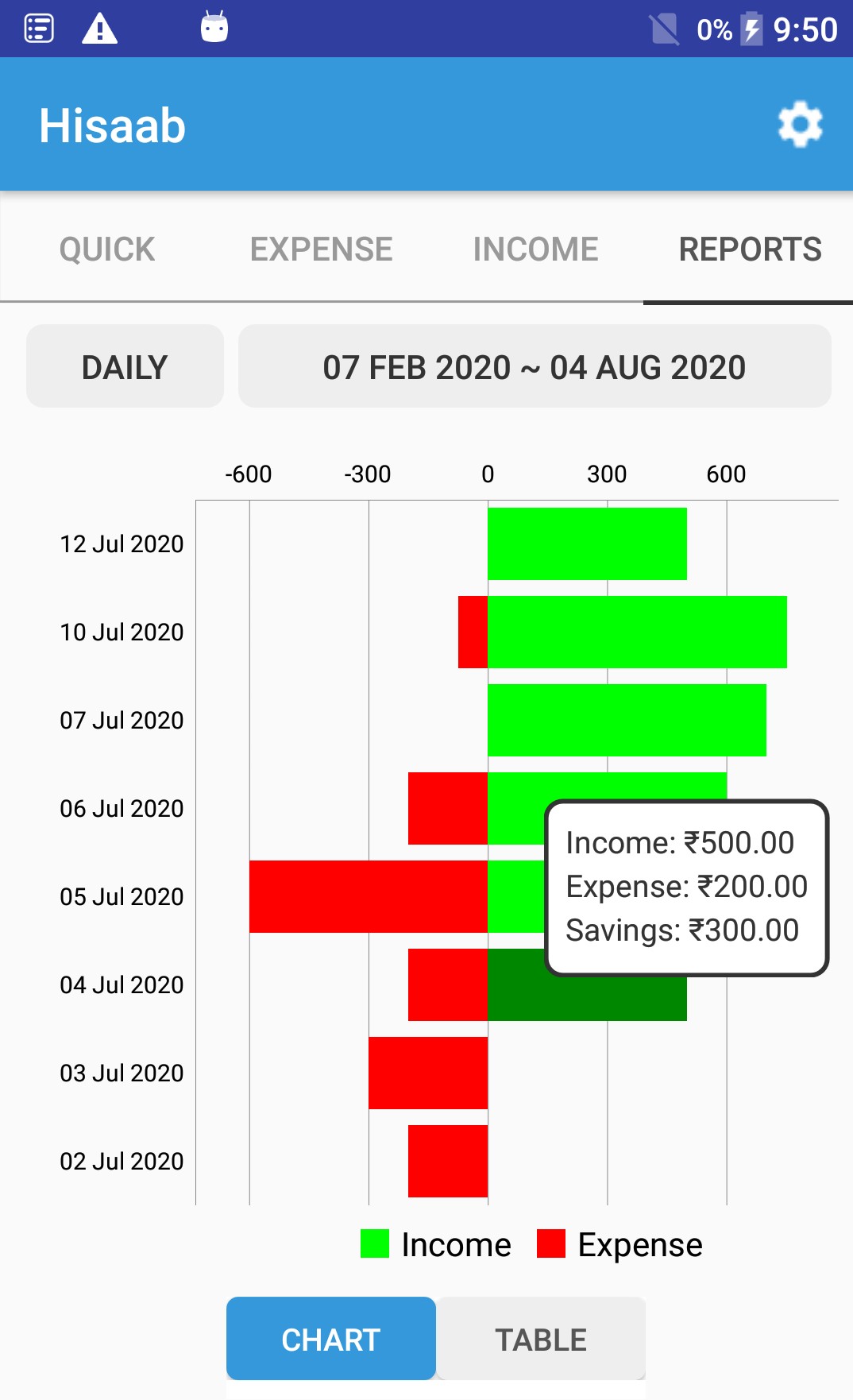
Task: Select the Reports tab
Action: click(x=750, y=249)
